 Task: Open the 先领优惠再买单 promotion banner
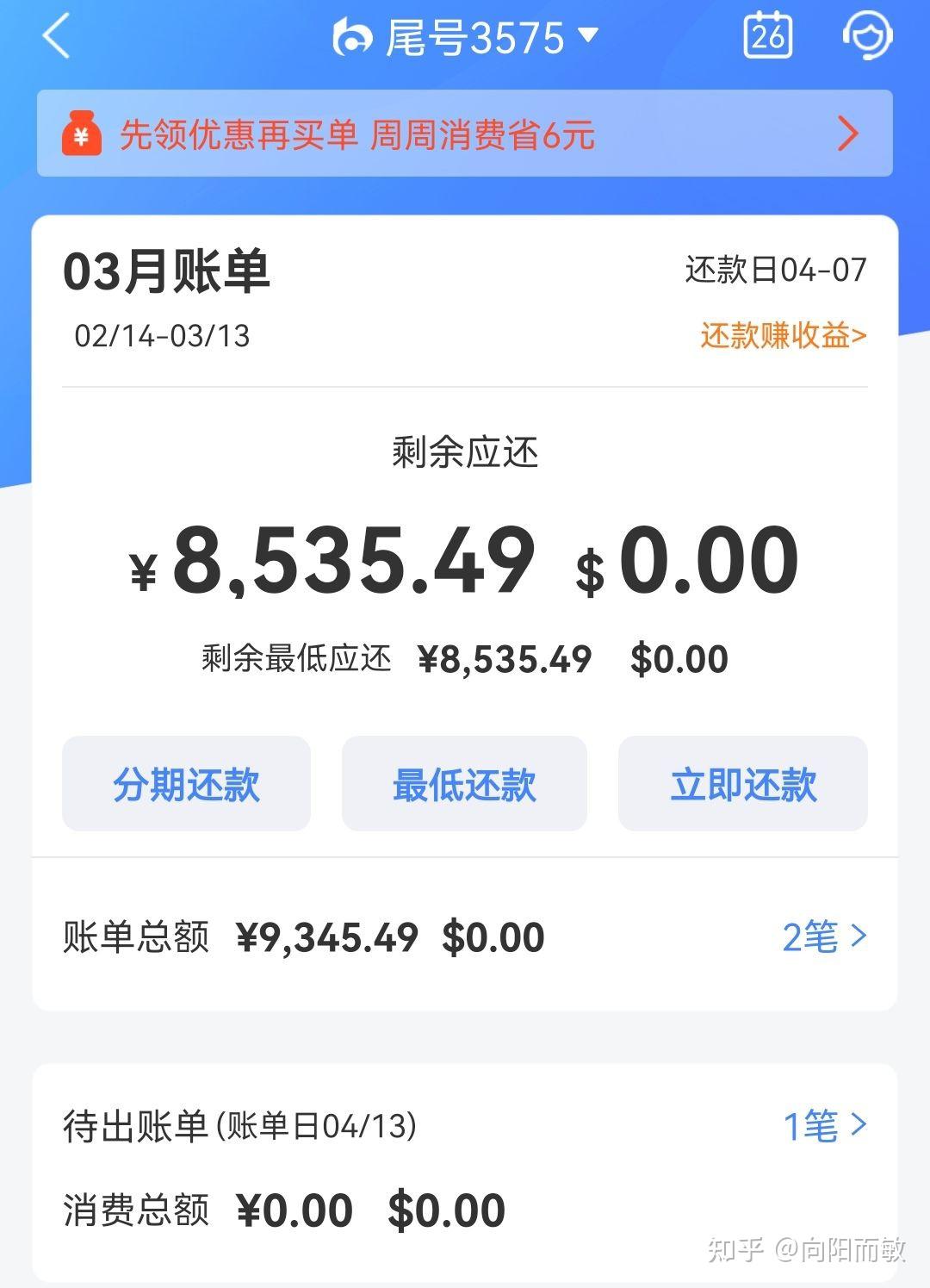point(464,134)
